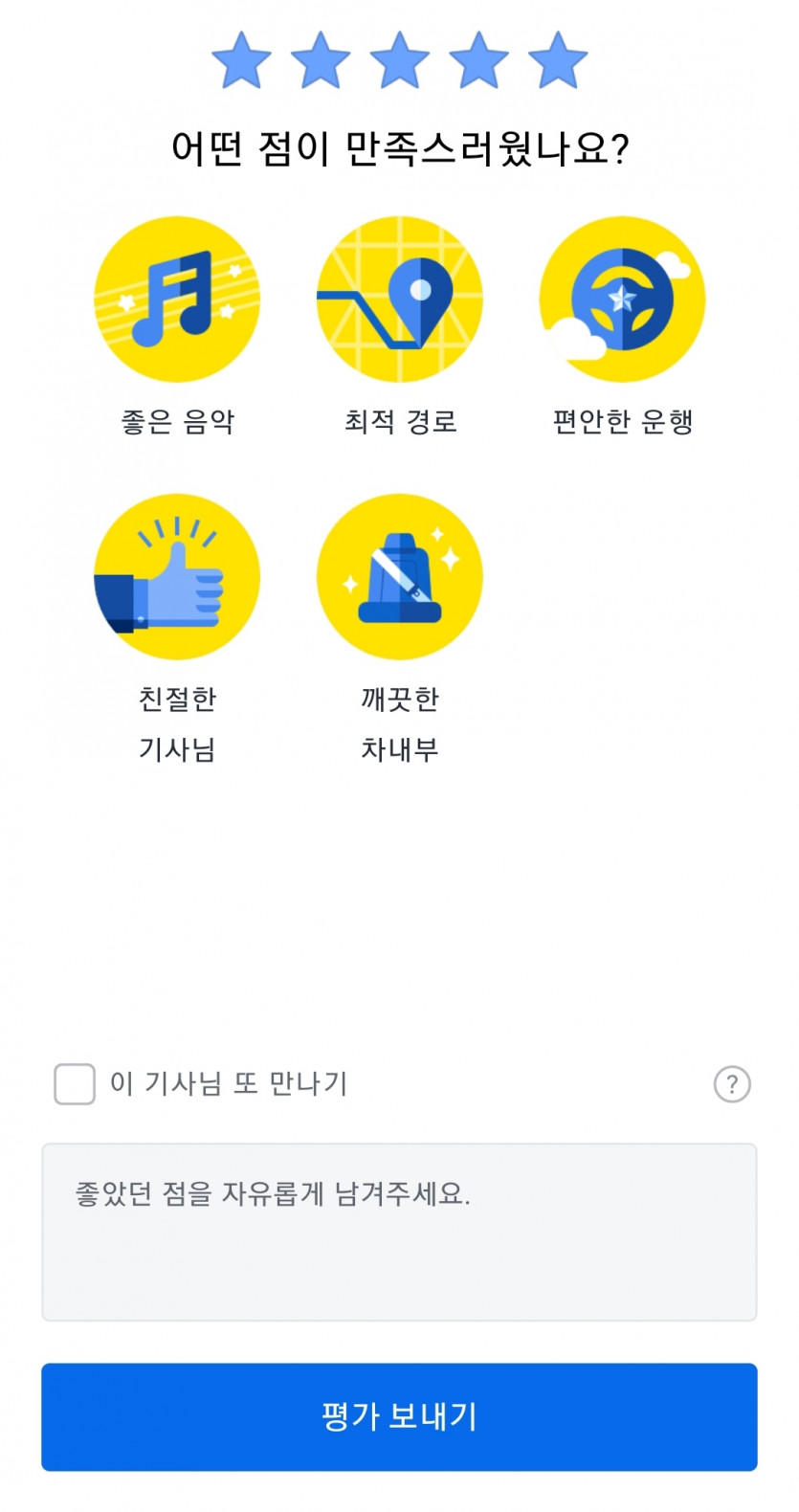Set rating to three stars

399,60
